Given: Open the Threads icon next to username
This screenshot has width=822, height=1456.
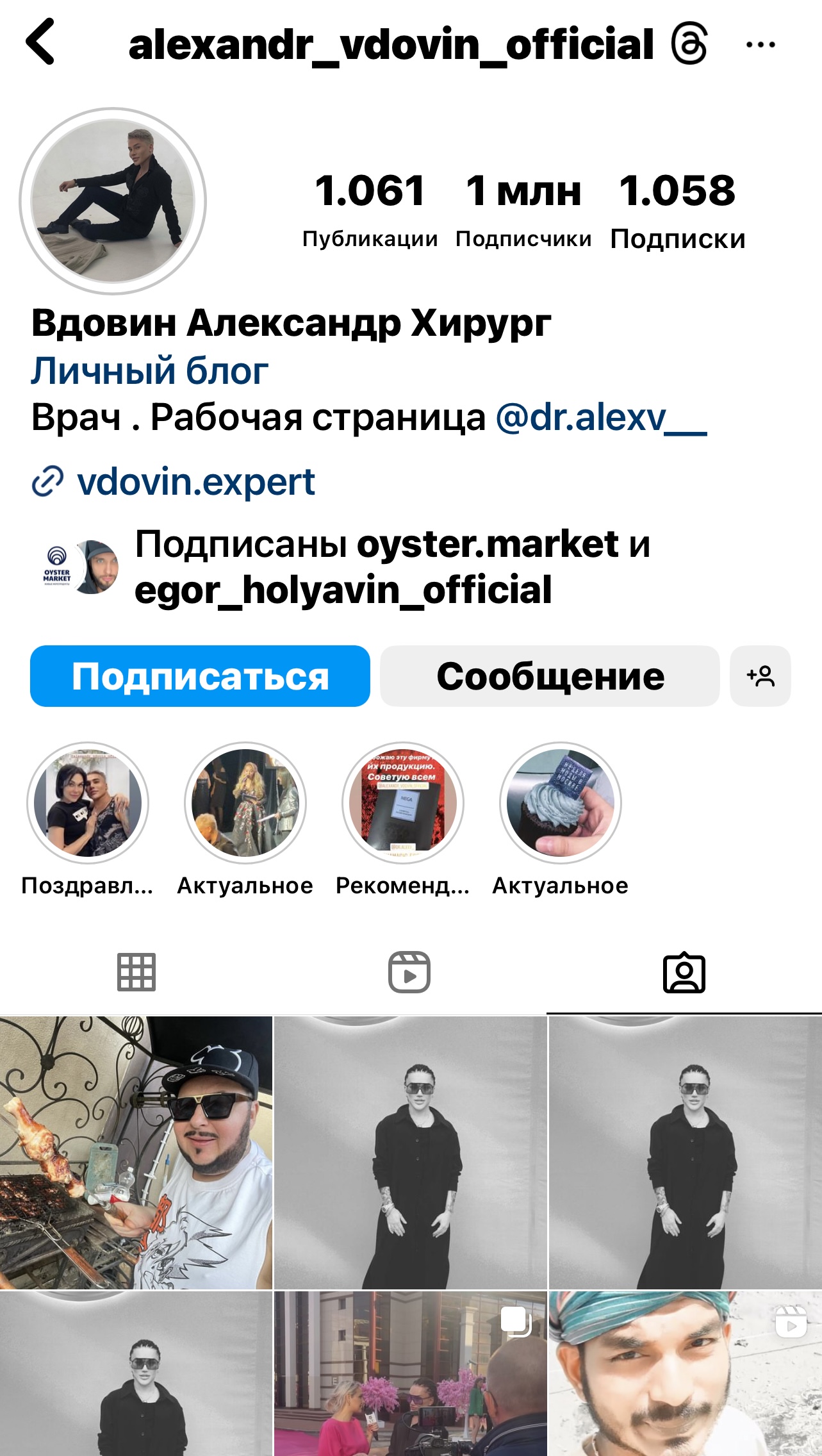Looking at the screenshot, I should (689, 44).
